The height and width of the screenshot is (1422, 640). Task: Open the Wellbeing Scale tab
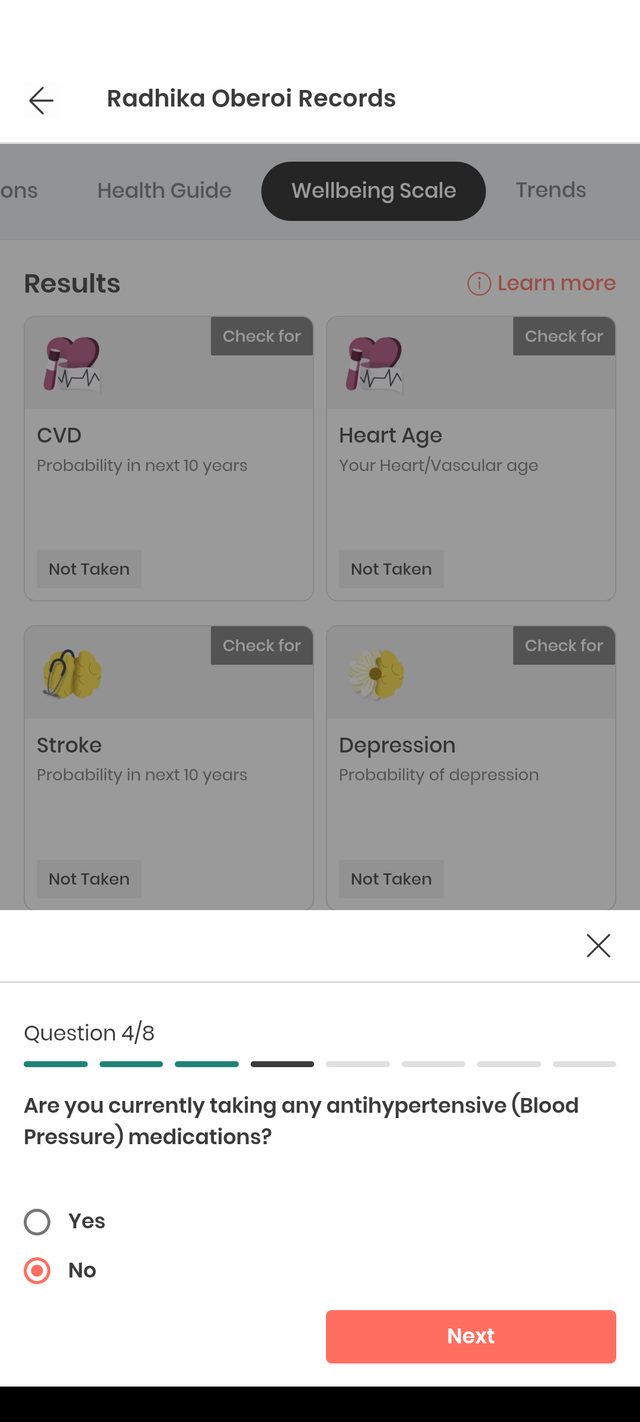pyautogui.click(x=373, y=191)
